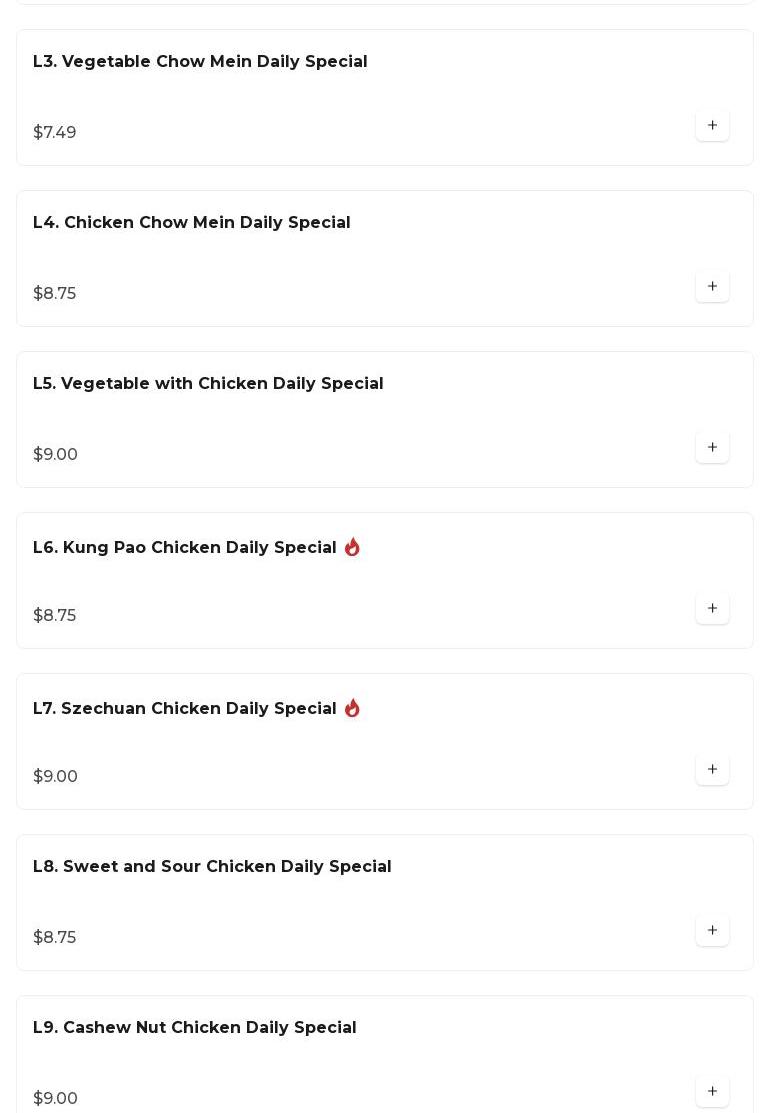Open L5 Vegetable with Chicken Daily Special
This screenshot has height=1113, width=770.
click(208, 384)
